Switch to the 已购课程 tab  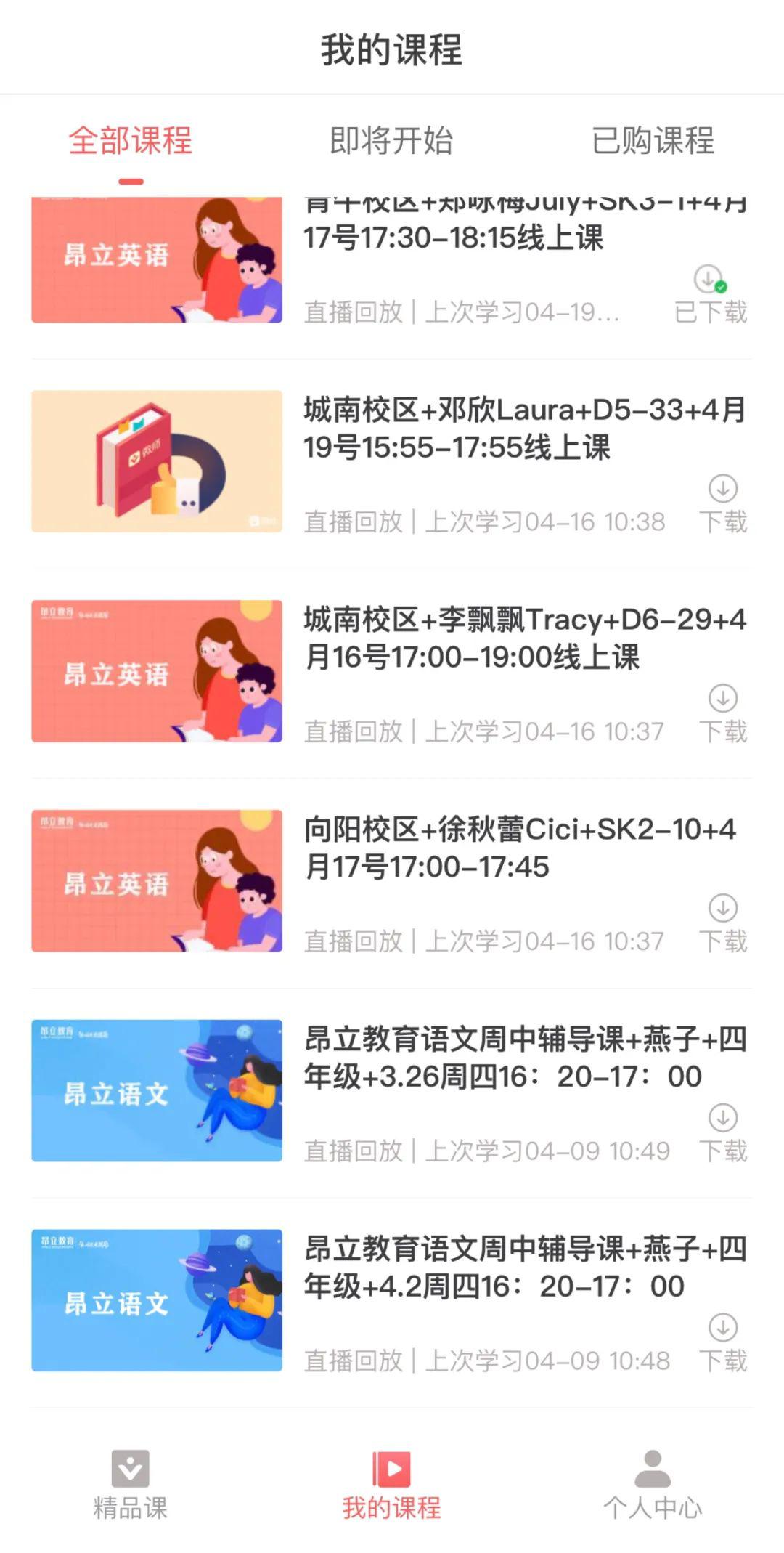[653, 141]
